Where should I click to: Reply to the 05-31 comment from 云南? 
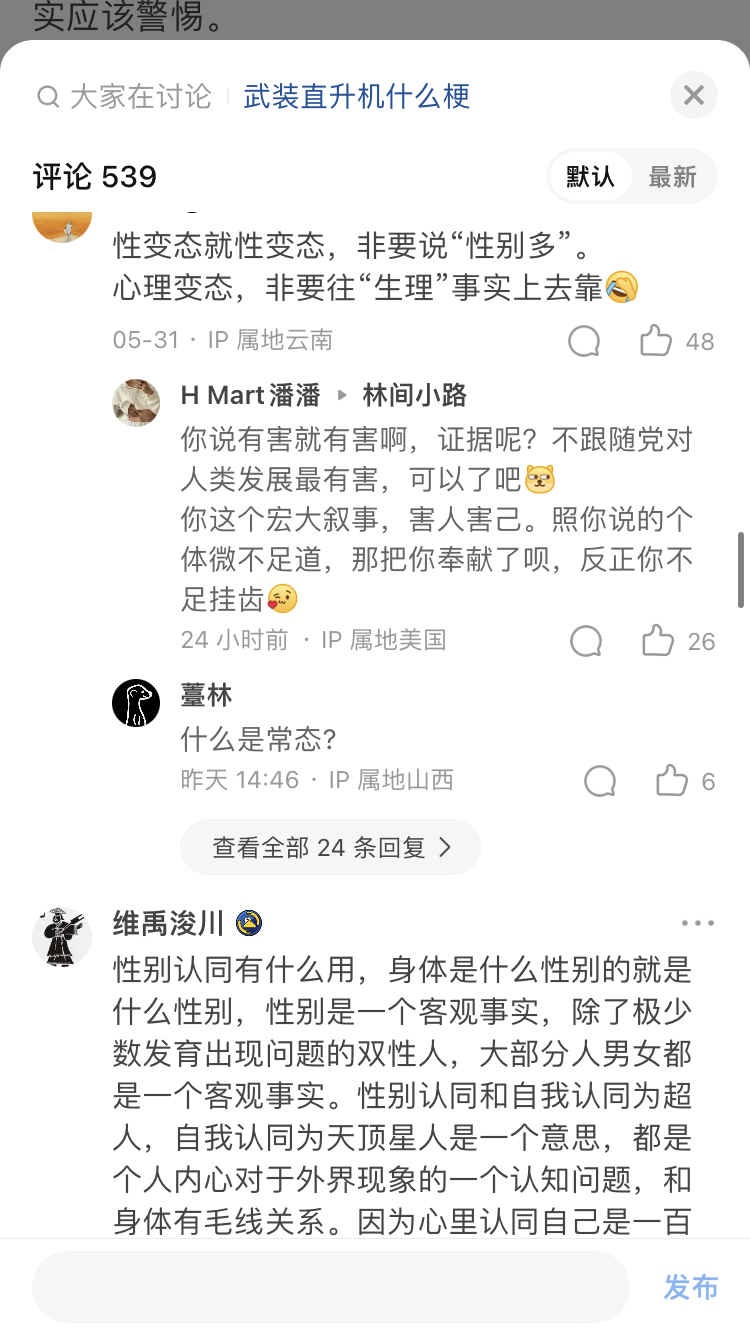[585, 341]
